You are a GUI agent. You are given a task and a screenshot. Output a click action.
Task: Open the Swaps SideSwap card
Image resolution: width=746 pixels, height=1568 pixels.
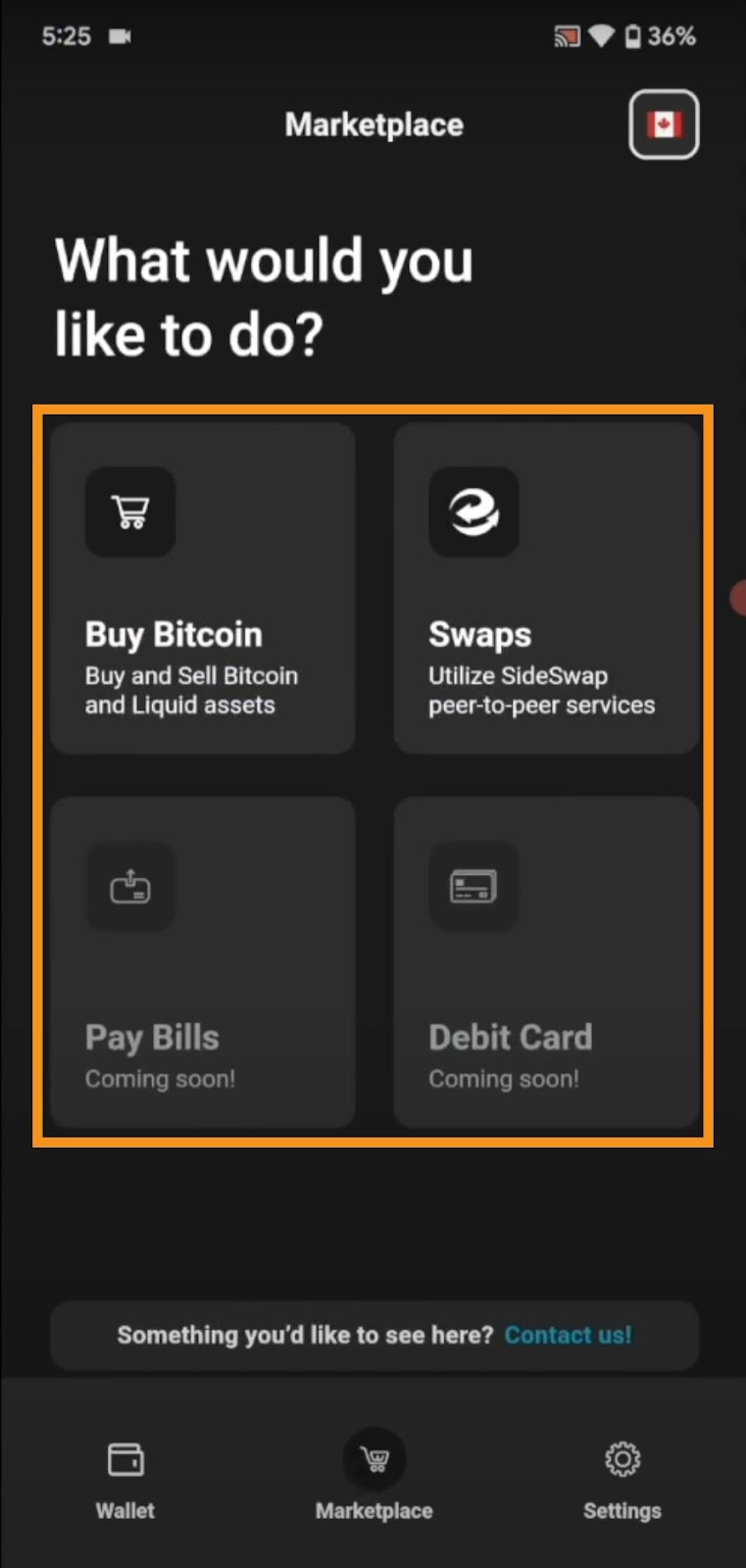pyautogui.click(x=546, y=588)
